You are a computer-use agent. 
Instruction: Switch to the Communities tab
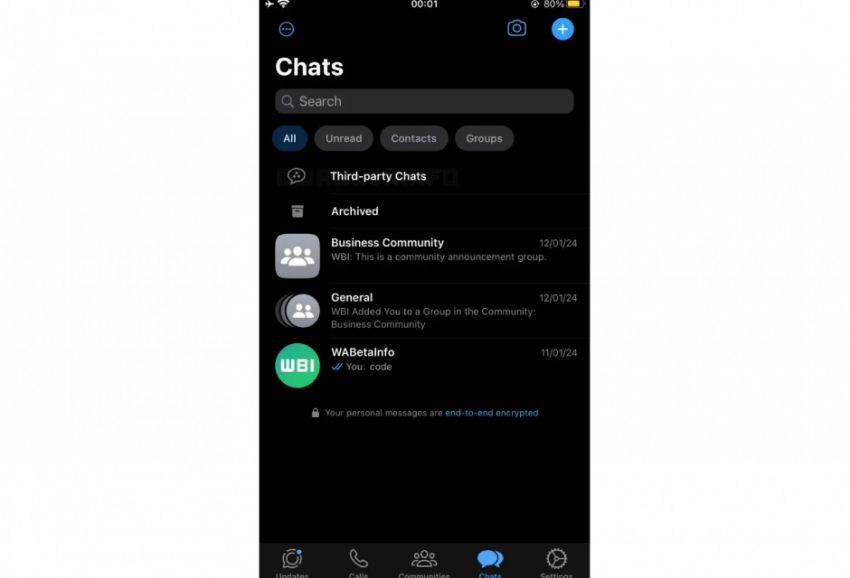pyautogui.click(x=424, y=562)
